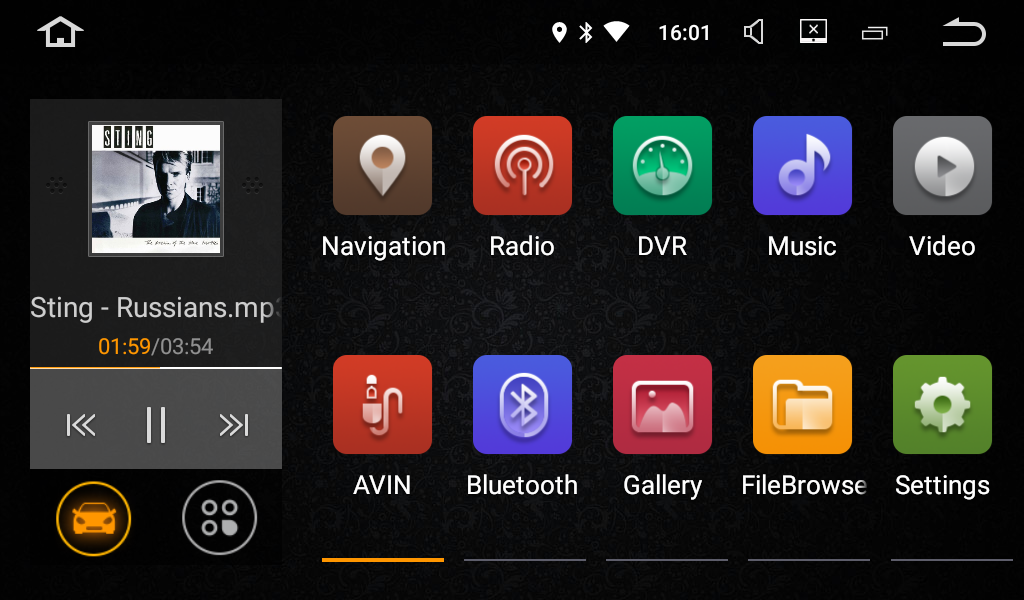1024x600 pixels.
Task: Tap the home icon in top bar
Action: pos(60,32)
